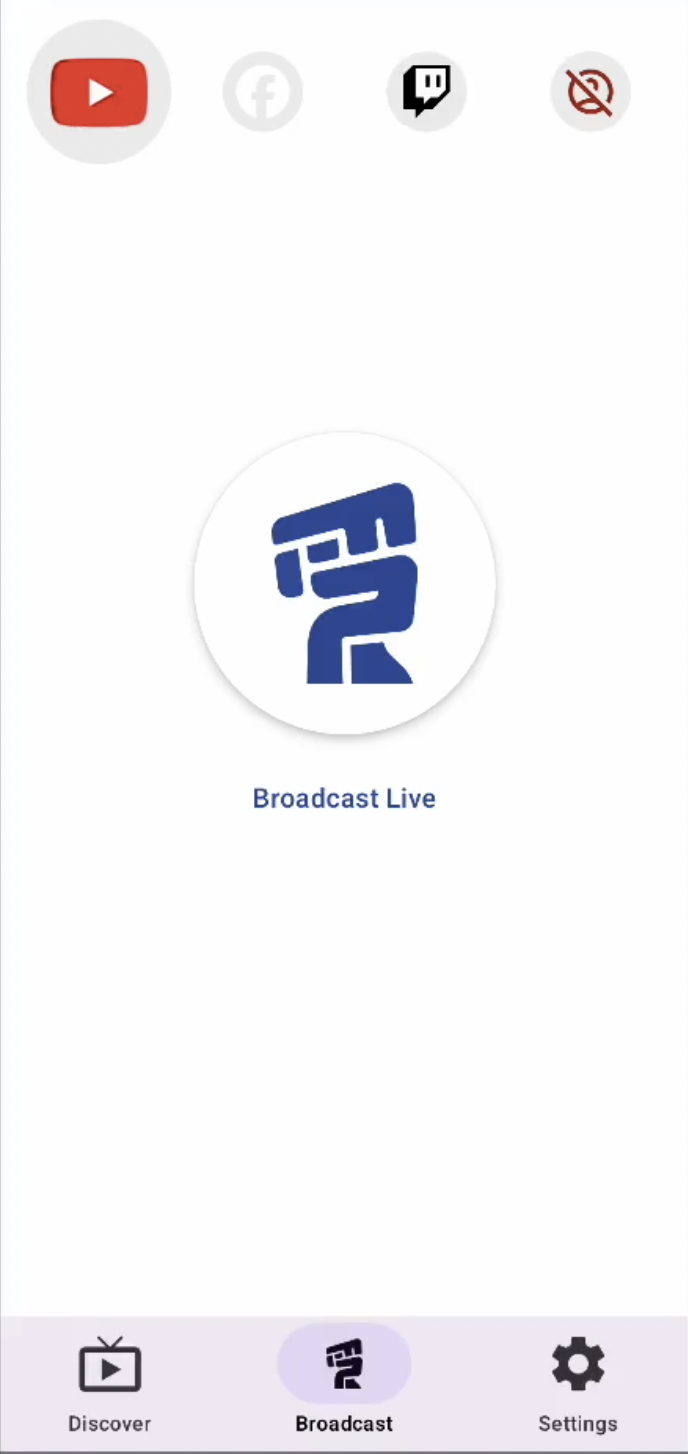This screenshot has height=1454, width=688.
Task: Start the Broadcast Live button
Action: 344,584
